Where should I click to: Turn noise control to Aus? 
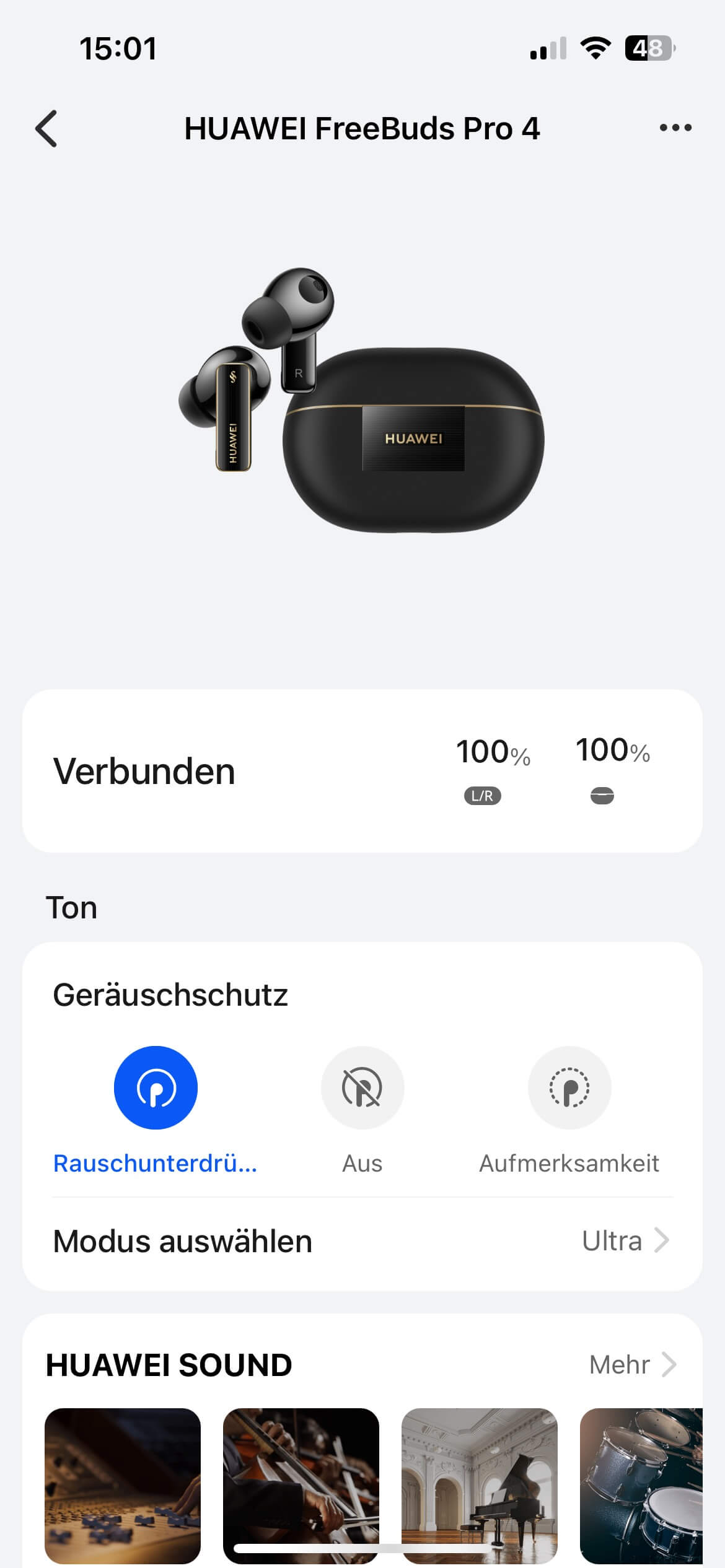(x=362, y=1088)
